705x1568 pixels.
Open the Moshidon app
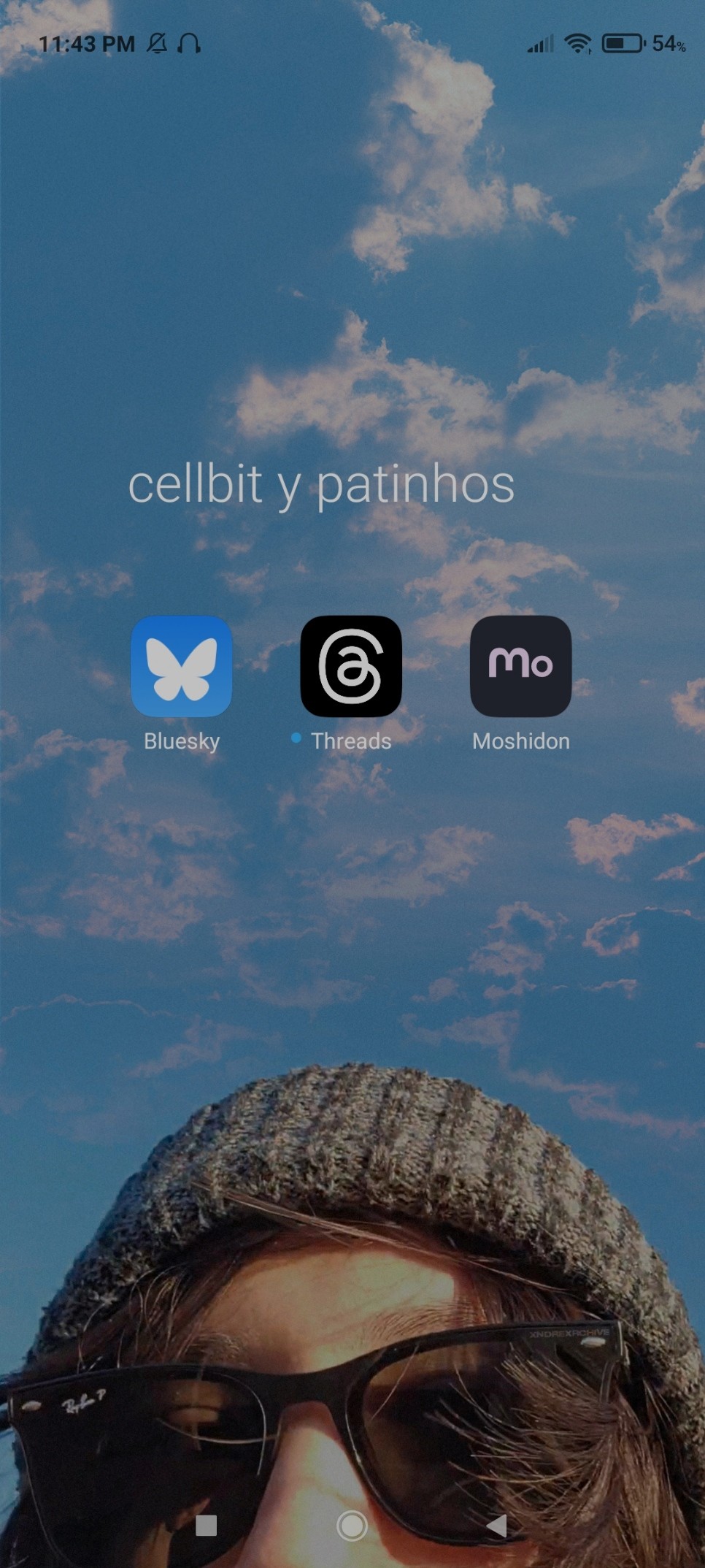click(x=520, y=666)
